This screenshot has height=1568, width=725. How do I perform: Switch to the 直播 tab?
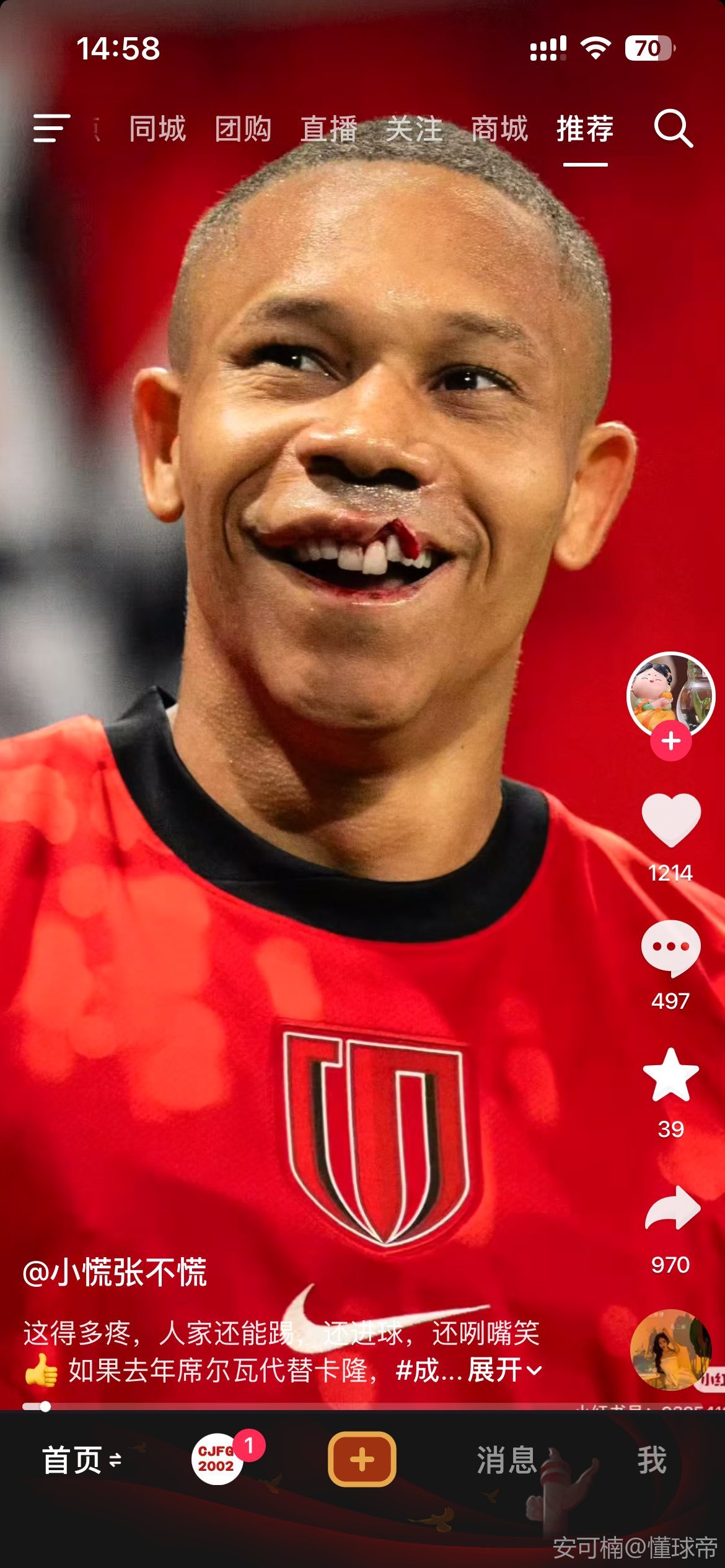329,129
